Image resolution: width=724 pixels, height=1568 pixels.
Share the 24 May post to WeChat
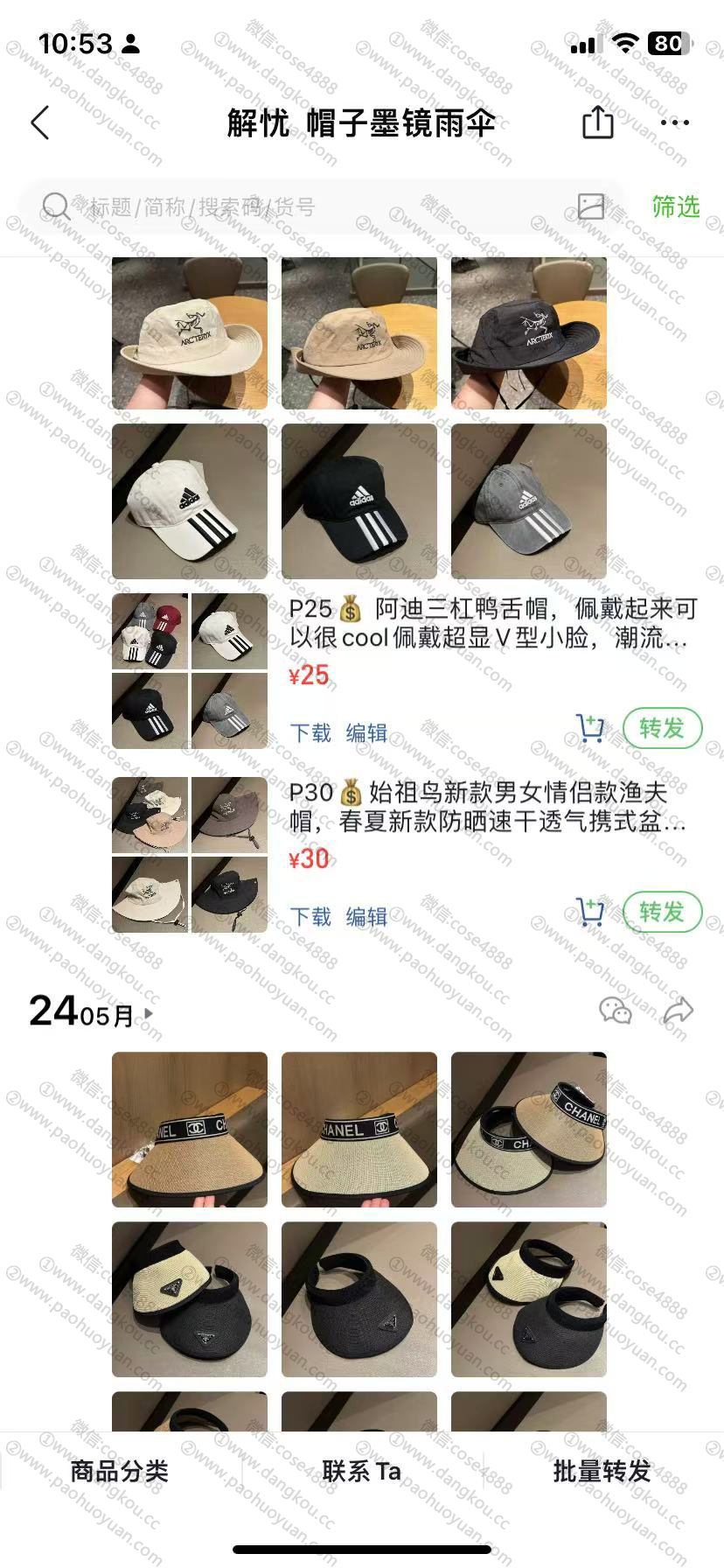click(616, 1011)
